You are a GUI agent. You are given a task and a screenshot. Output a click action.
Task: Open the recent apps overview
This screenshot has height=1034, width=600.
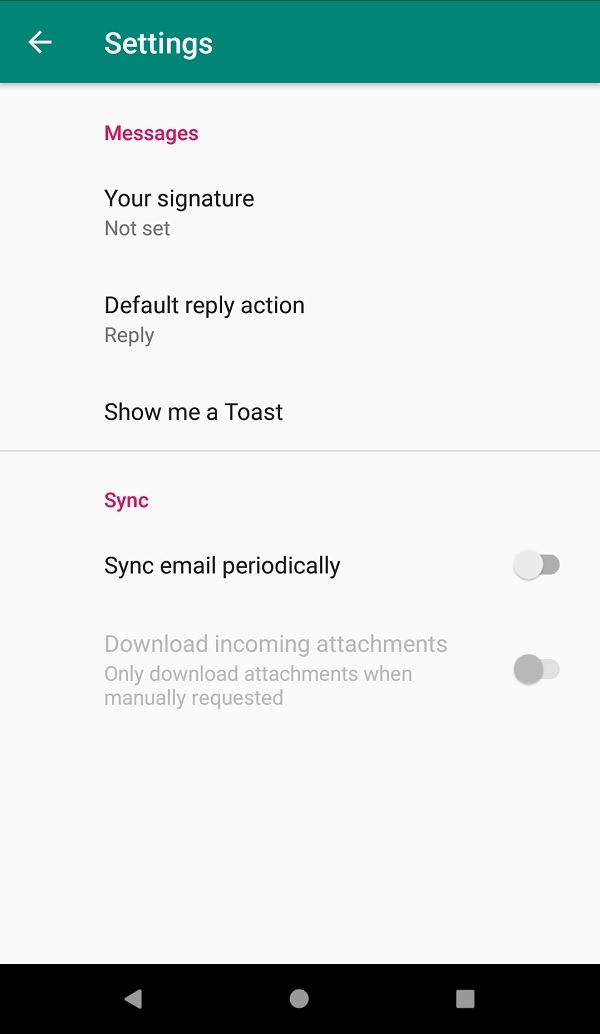(465, 998)
